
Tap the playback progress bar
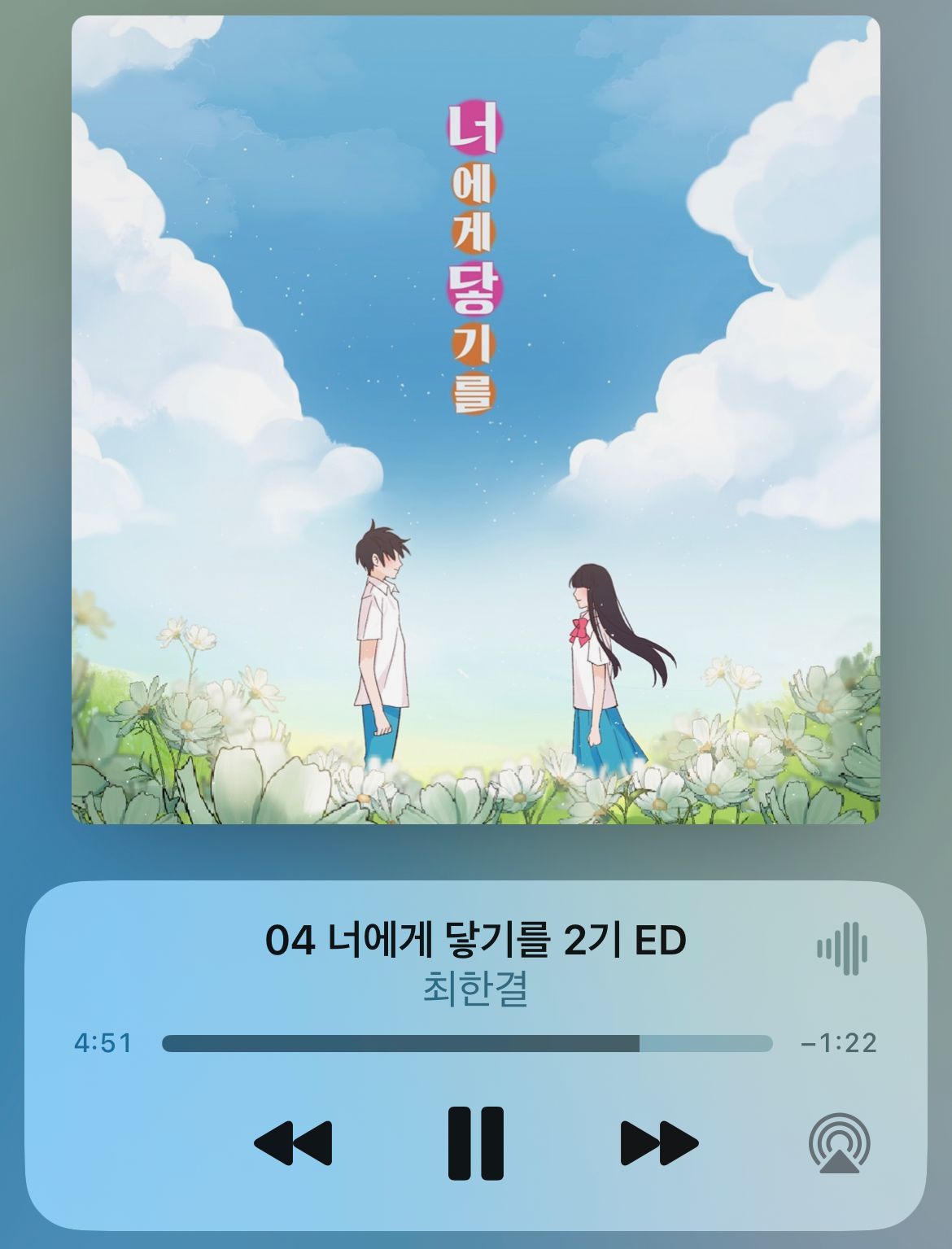tap(467, 1043)
